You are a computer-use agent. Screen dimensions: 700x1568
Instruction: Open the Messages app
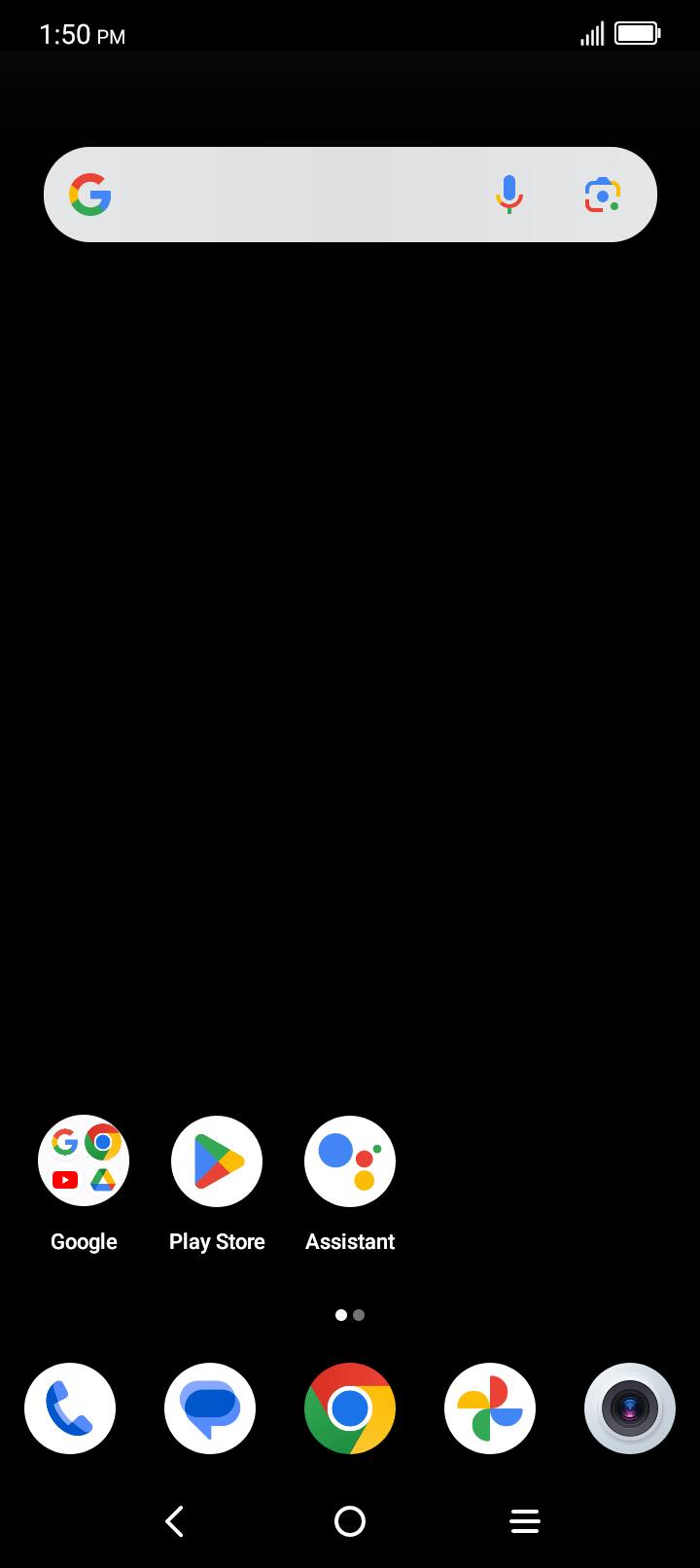210,1408
